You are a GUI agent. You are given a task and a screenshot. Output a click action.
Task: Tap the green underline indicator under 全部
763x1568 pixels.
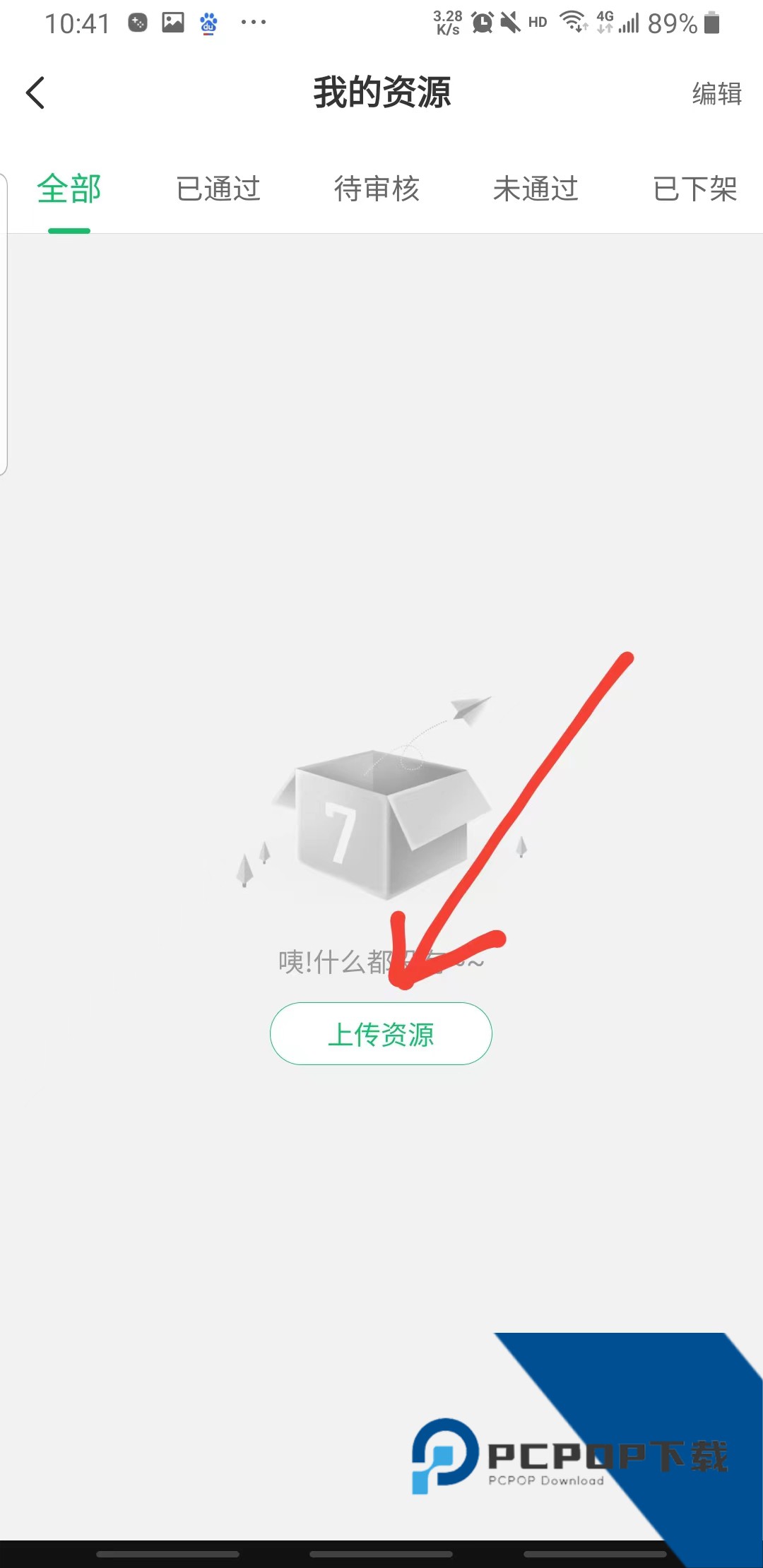(69, 229)
